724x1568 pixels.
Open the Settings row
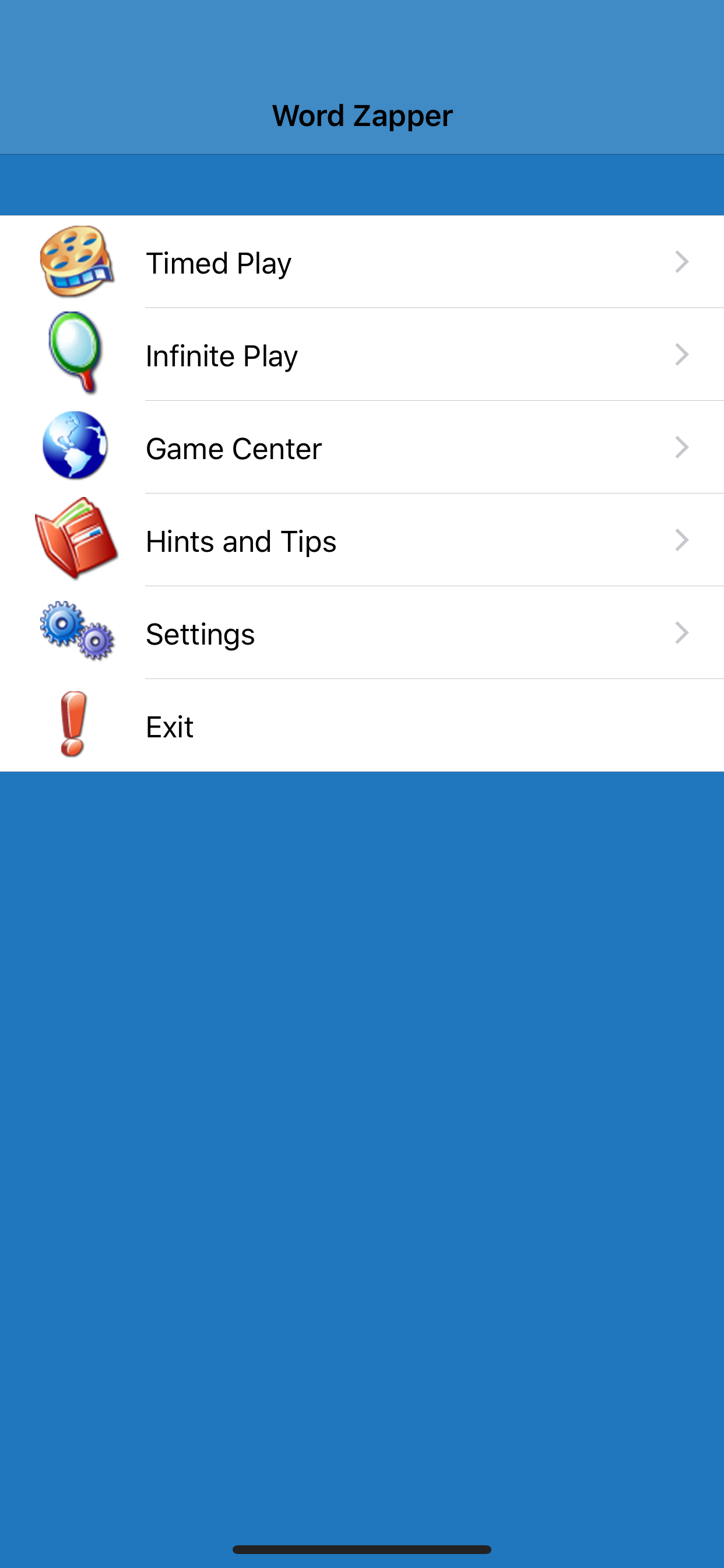361,633
